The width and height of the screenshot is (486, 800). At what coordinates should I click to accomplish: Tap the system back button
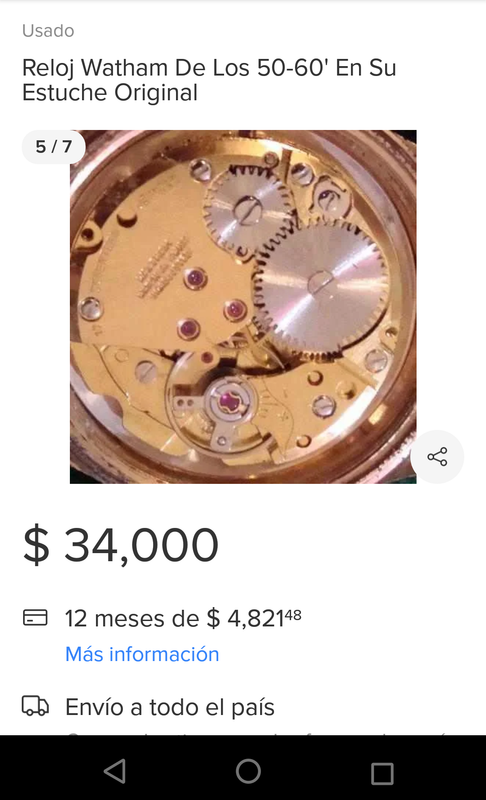coord(115,770)
